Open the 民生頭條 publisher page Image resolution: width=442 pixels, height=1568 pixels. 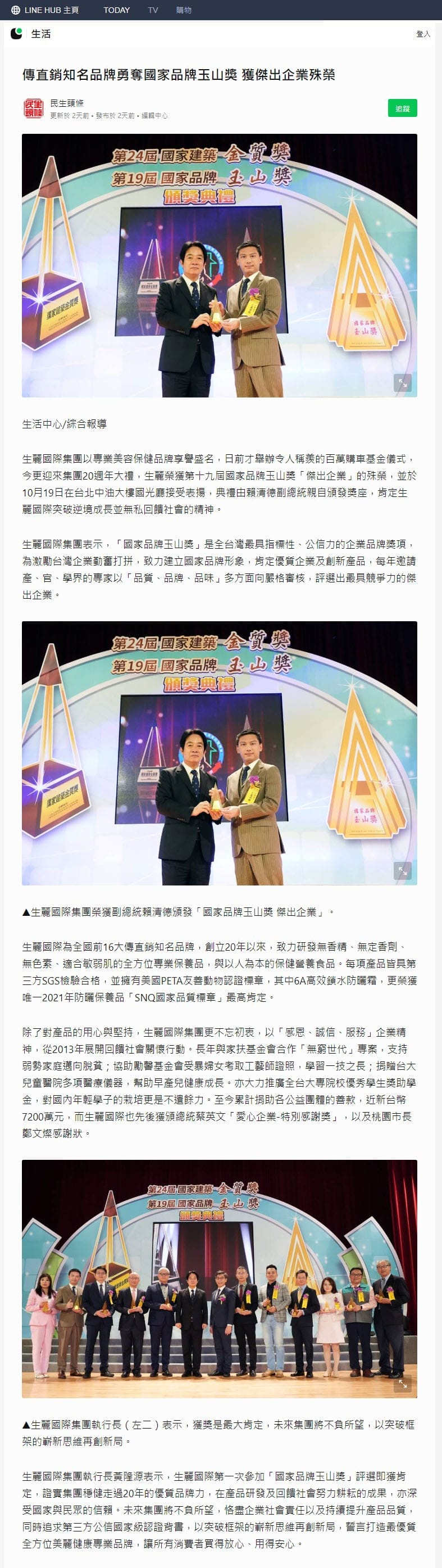67,103
